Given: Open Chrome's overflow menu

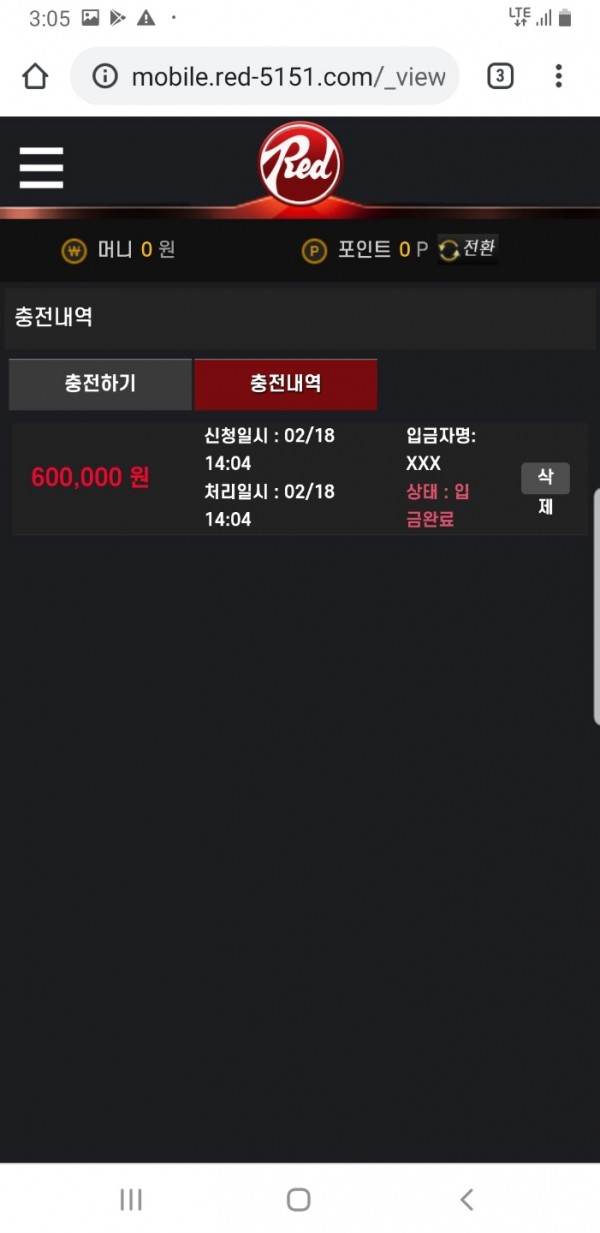Looking at the screenshot, I should pos(558,76).
